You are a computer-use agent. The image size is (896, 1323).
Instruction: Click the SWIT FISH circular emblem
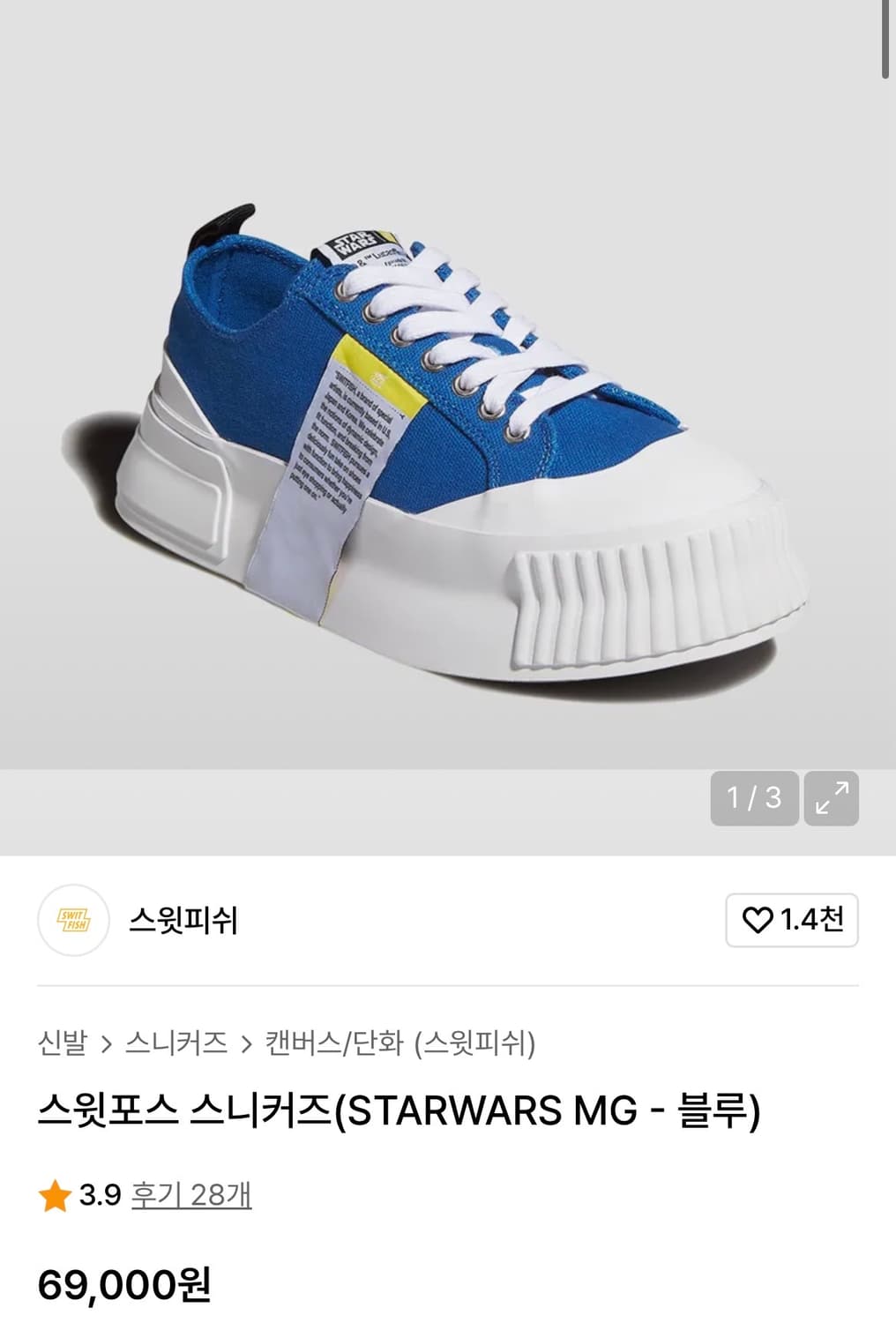(72, 921)
